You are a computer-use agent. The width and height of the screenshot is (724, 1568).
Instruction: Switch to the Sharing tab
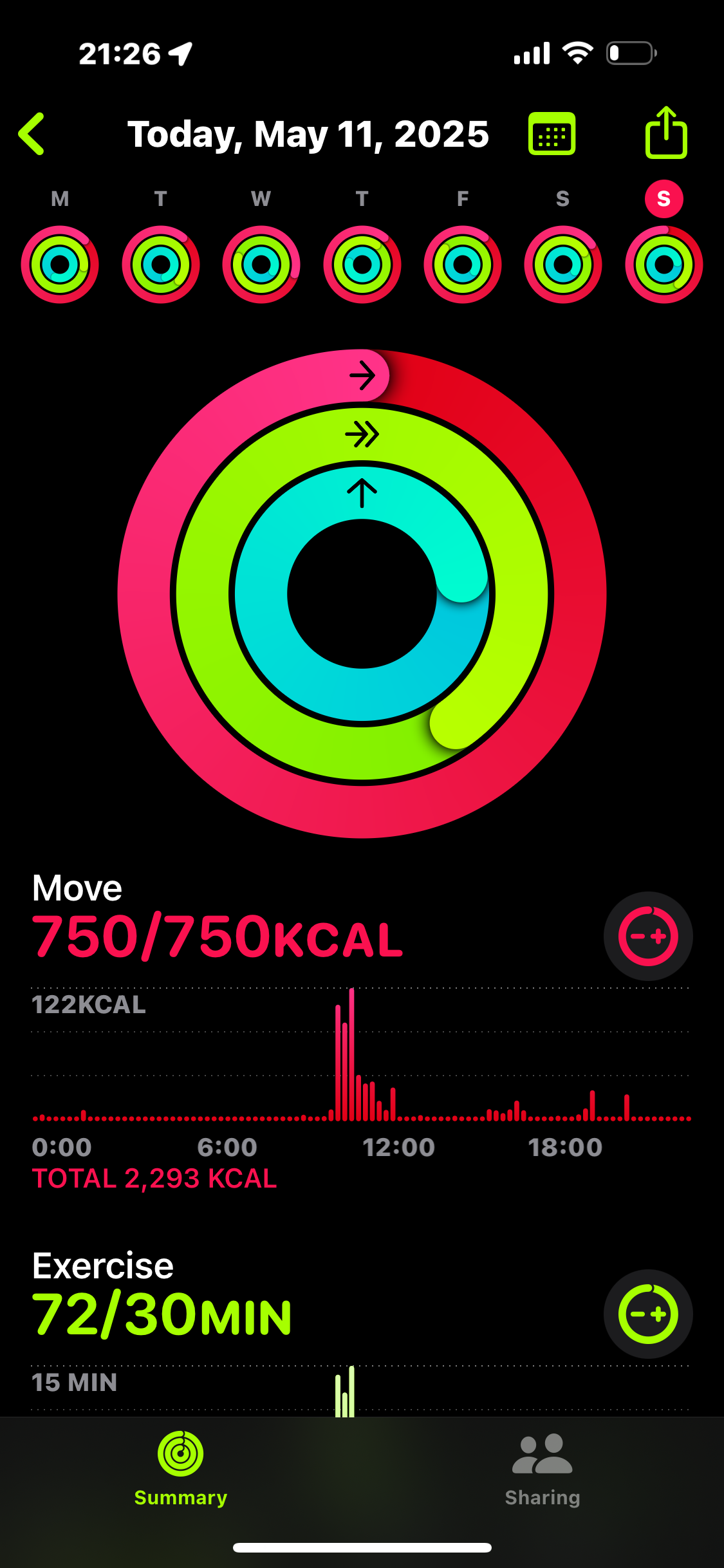coord(543,1469)
